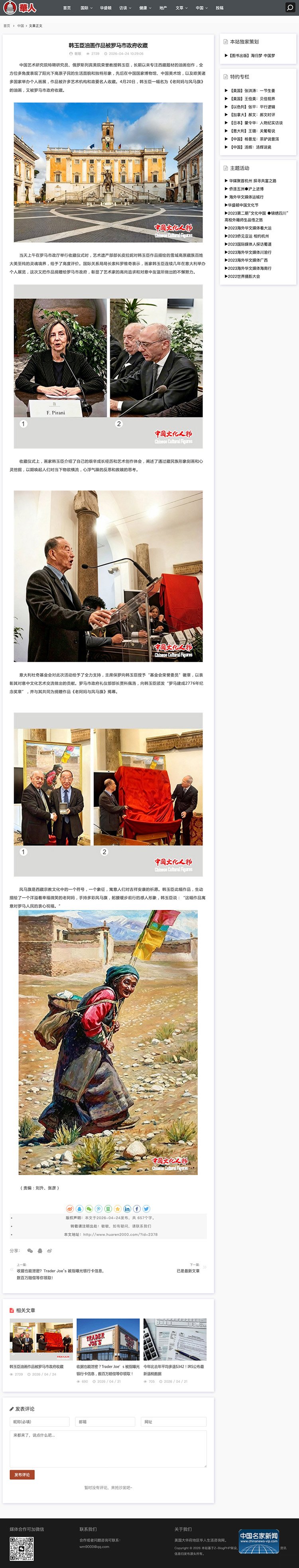Open the 中国 breadcrumb link
This screenshot has width=299, height=1568.
tap(21, 25)
